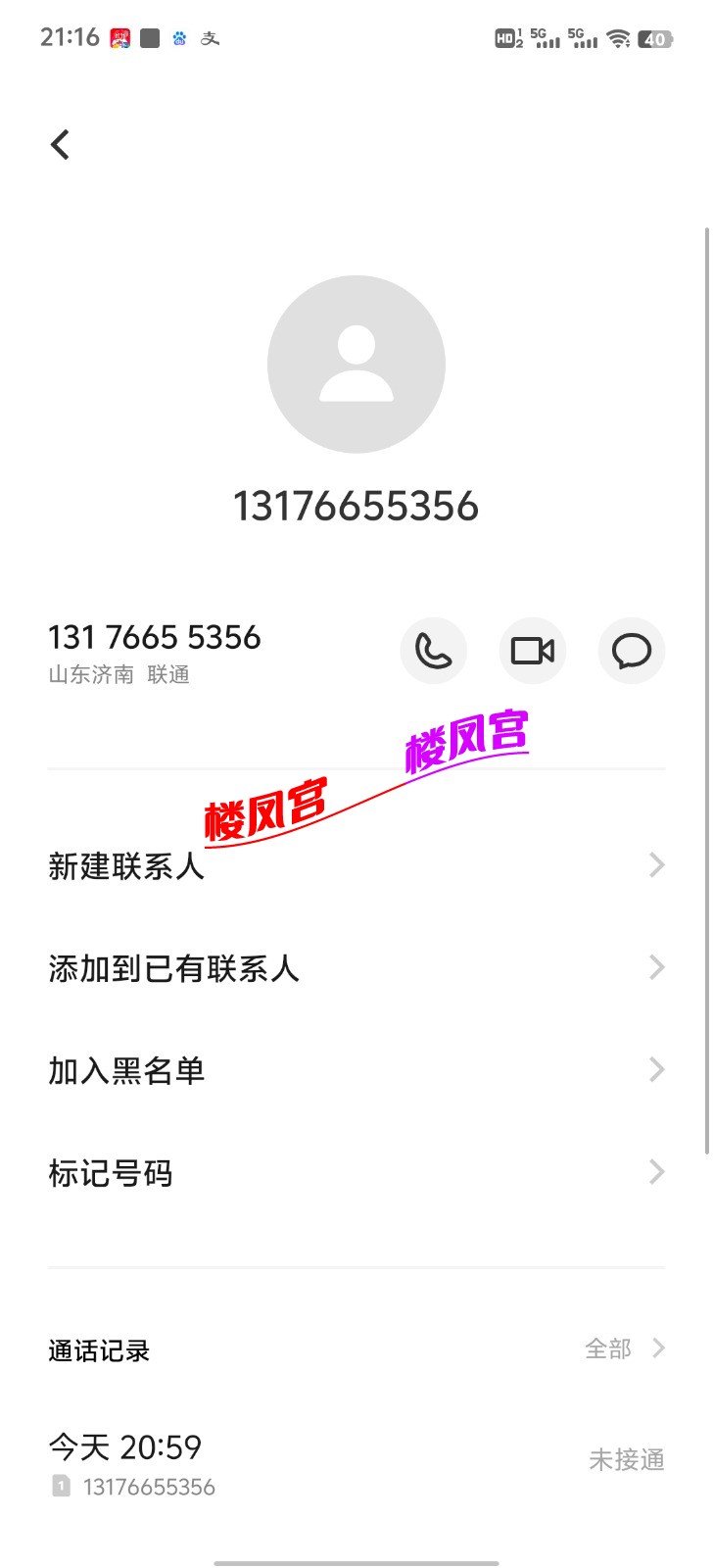Screen dimensions: 713x1568
Task: Tap 加入黑名单 to blacklist the number
Action: point(126,1069)
